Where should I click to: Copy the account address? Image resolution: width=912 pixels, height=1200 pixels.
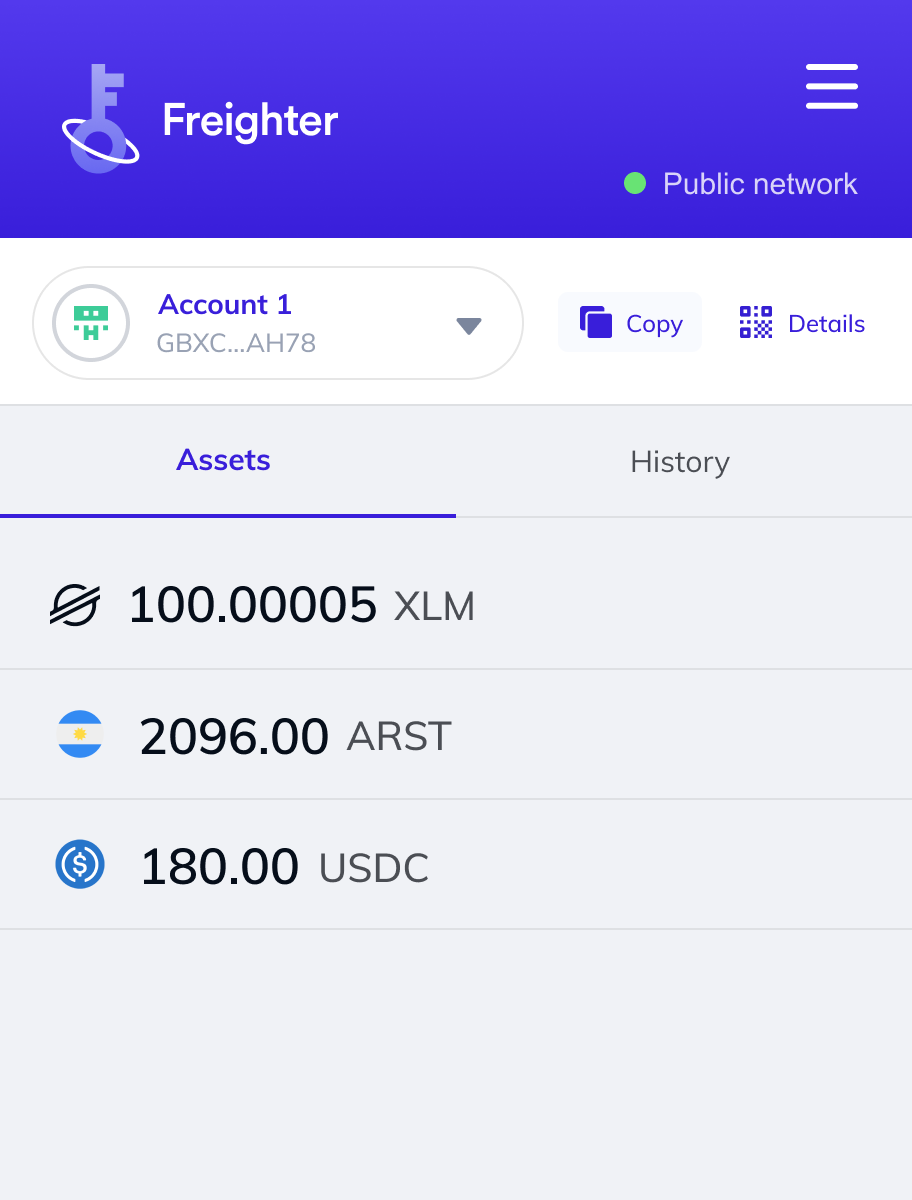click(x=630, y=323)
